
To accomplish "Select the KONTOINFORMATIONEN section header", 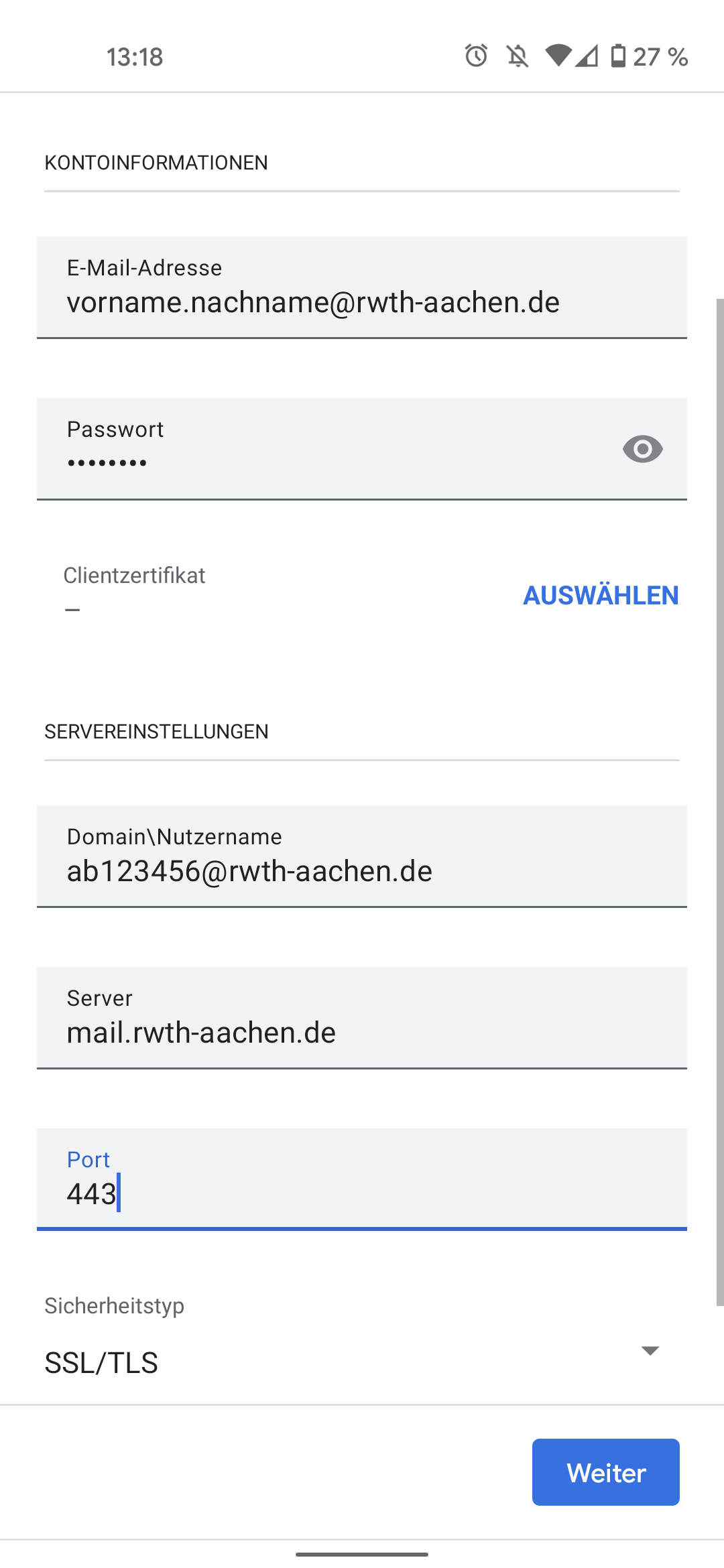I will point(156,162).
